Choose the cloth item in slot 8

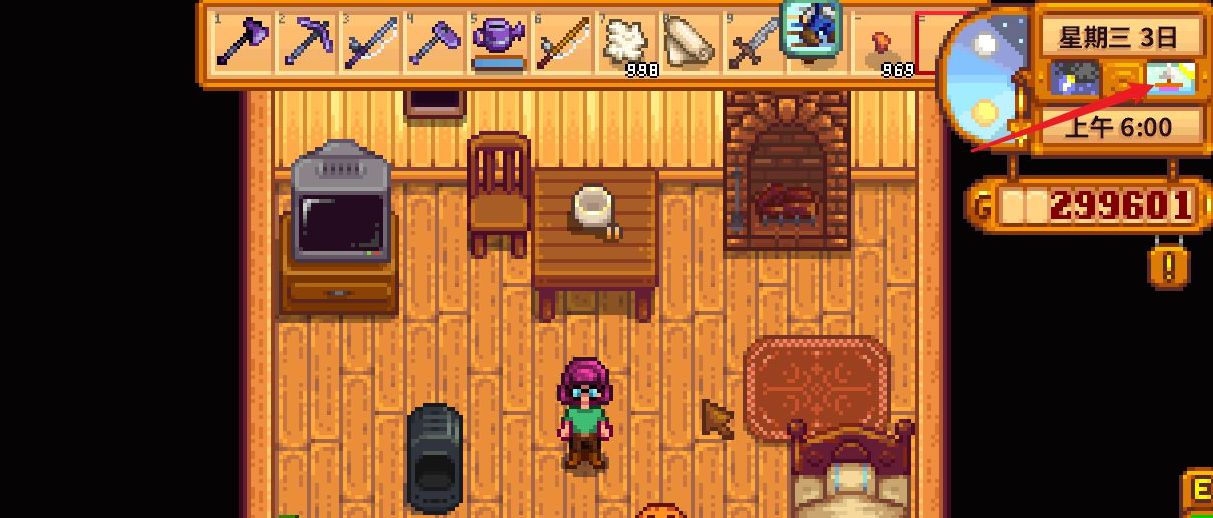(x=689, y=42)
